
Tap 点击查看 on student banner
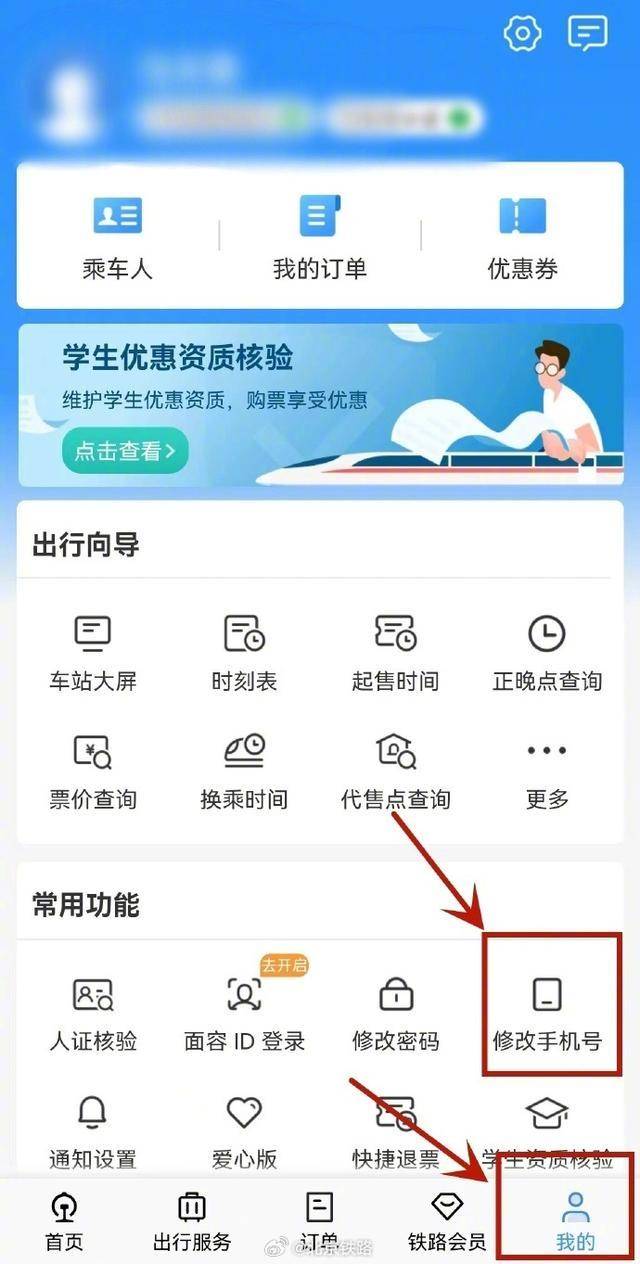[125, 451]
